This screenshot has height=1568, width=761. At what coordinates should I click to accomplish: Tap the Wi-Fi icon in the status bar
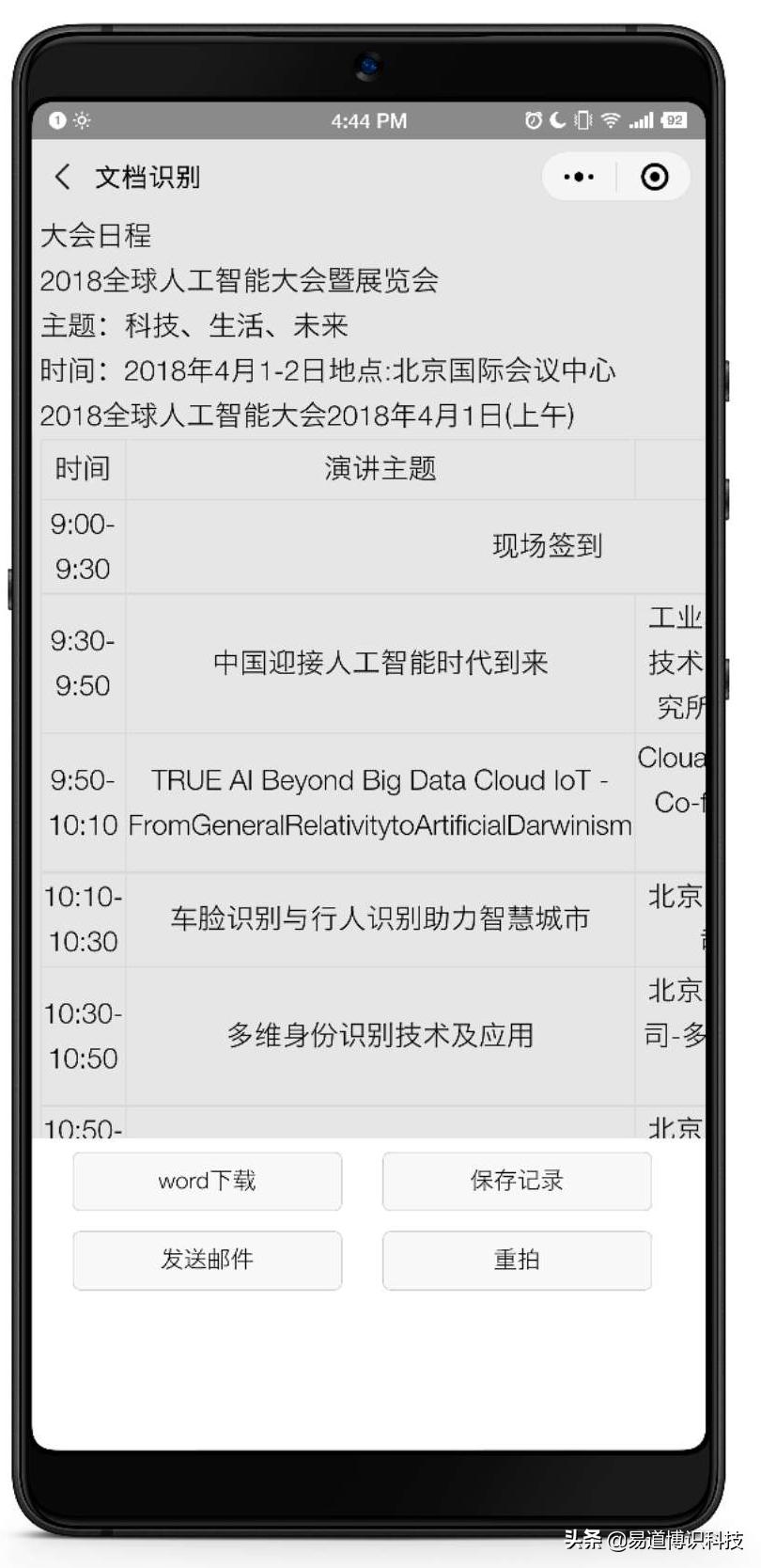coord(612,120)
